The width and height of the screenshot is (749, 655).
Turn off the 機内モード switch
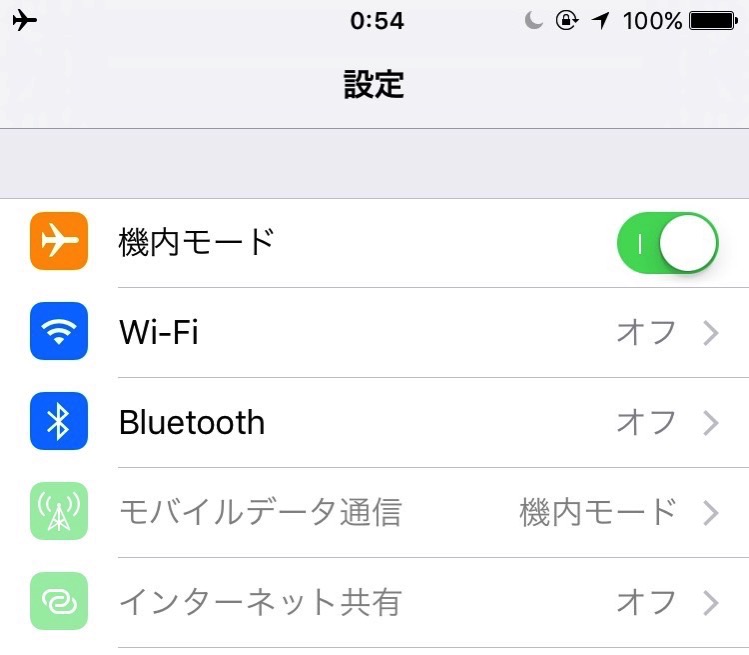(667, 243)
